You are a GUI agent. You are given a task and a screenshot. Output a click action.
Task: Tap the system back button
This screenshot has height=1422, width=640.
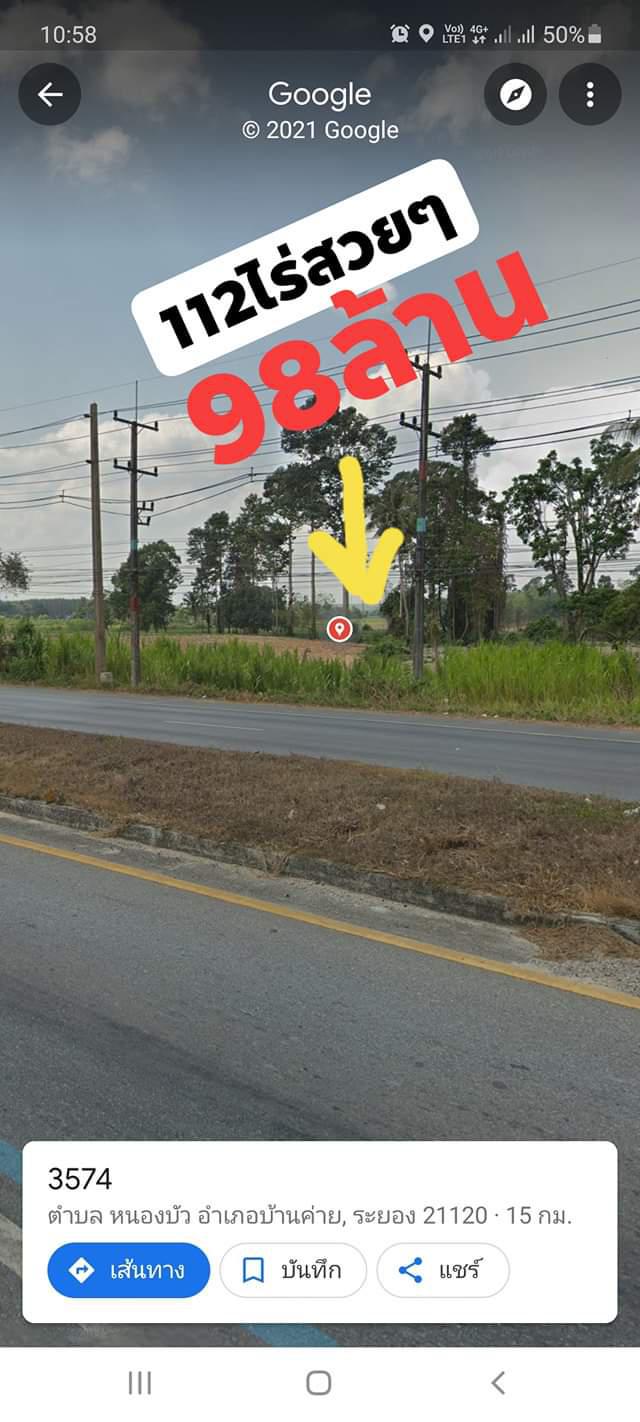pyautogui.click(x=498, y=1383)
